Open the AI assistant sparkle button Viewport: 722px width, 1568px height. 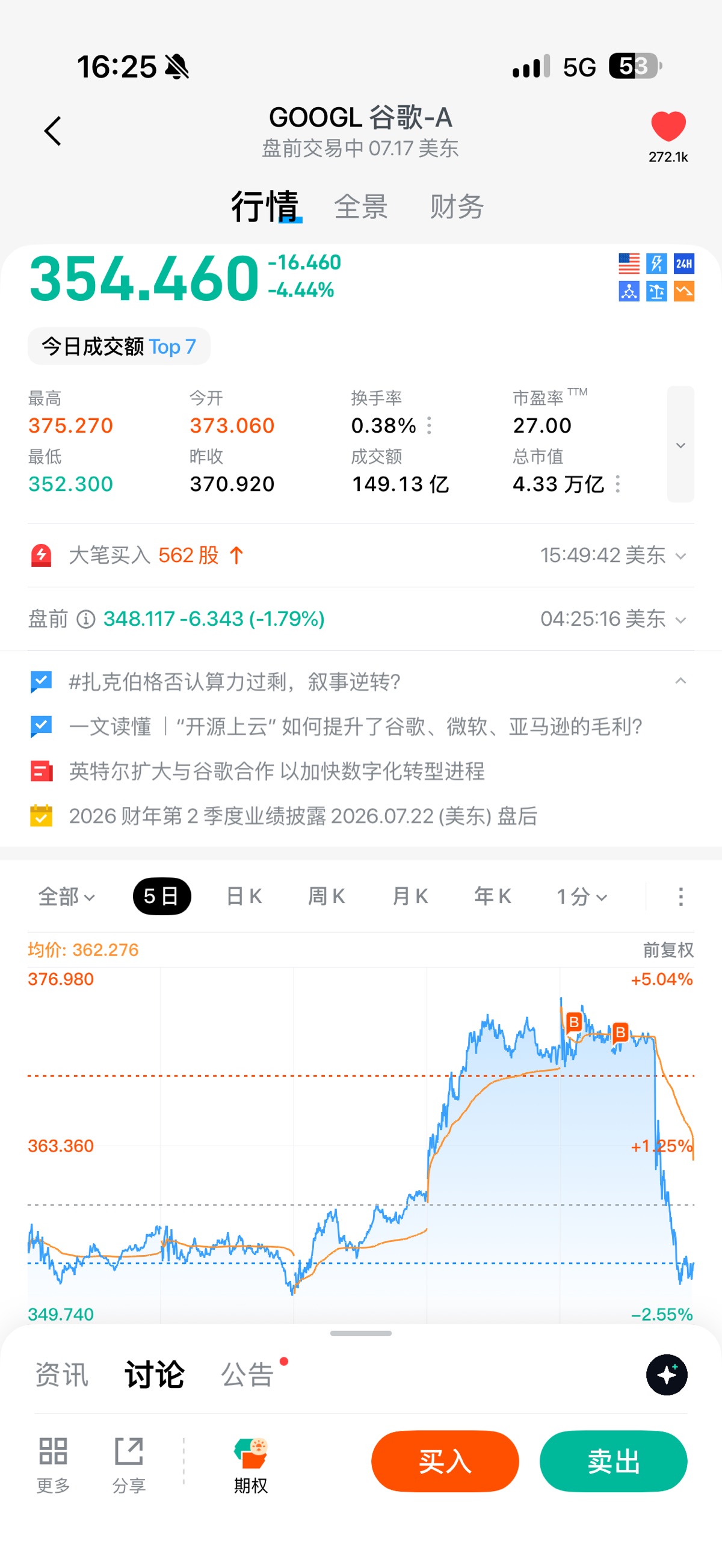point(667,1374)
